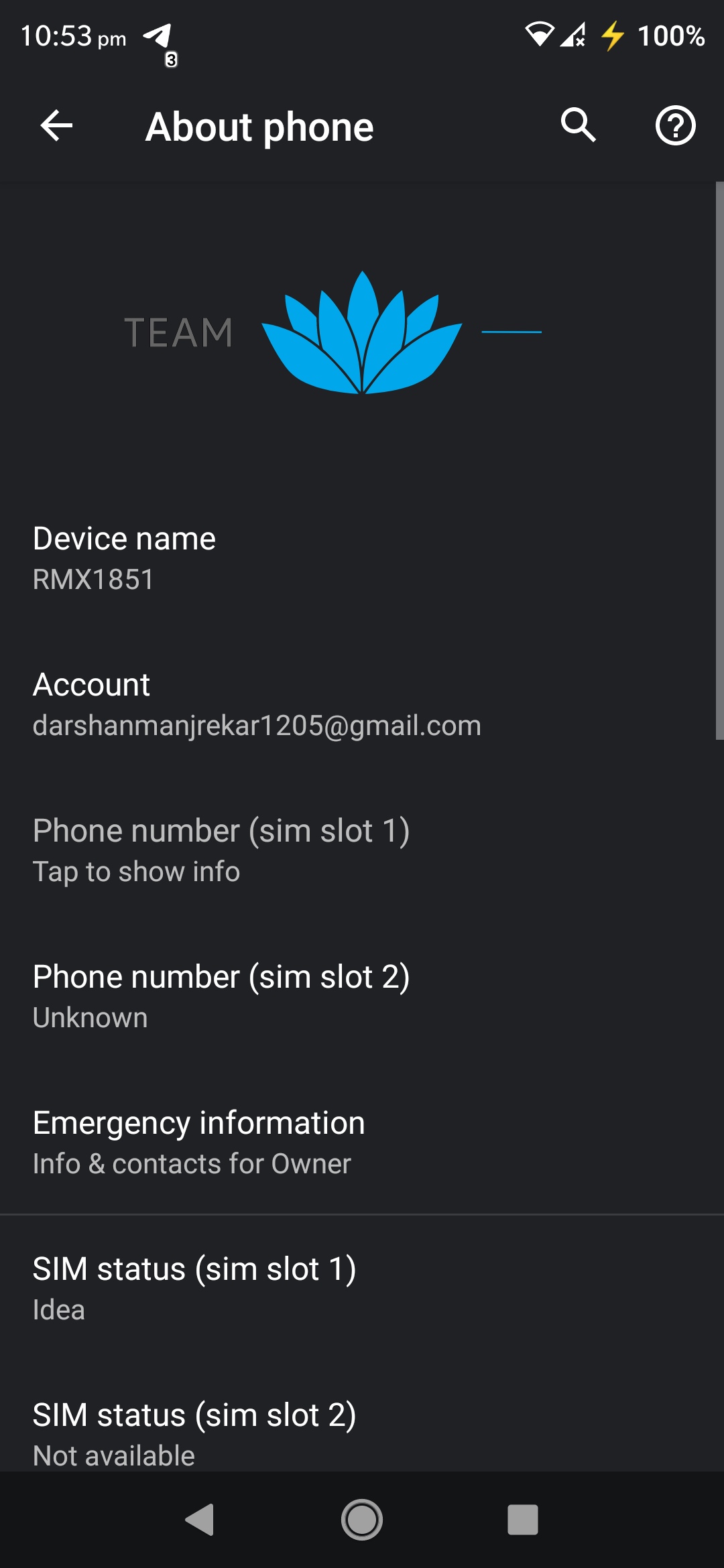Open Phone number (sim slot 2)
The height and width of the screenshot is (1568, 724).
point(362,997)
